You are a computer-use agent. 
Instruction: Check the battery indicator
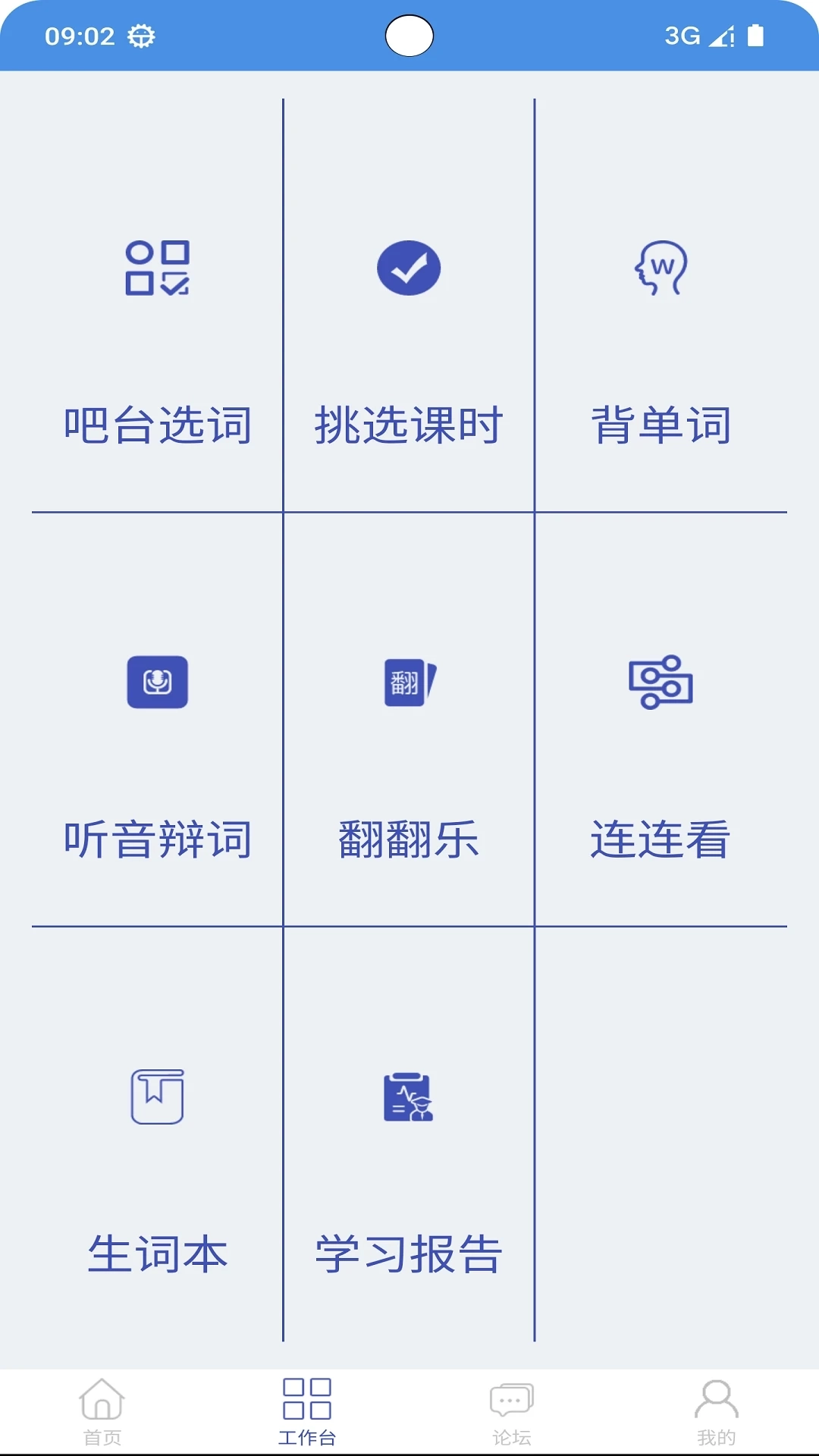point(756,33)
